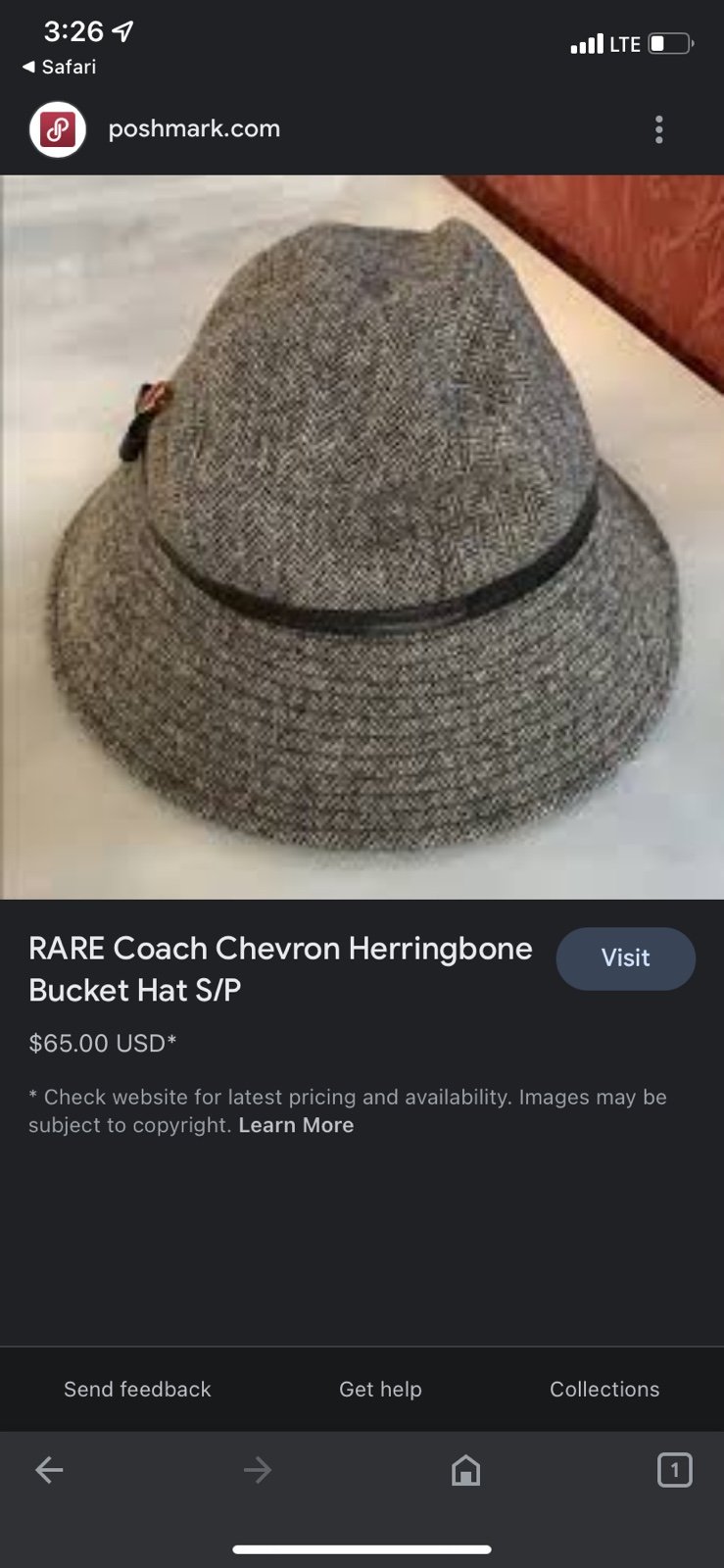Tap the Visit button
Image resolution: width=724 pixels, height=1568 pixels.
[625, 958]
